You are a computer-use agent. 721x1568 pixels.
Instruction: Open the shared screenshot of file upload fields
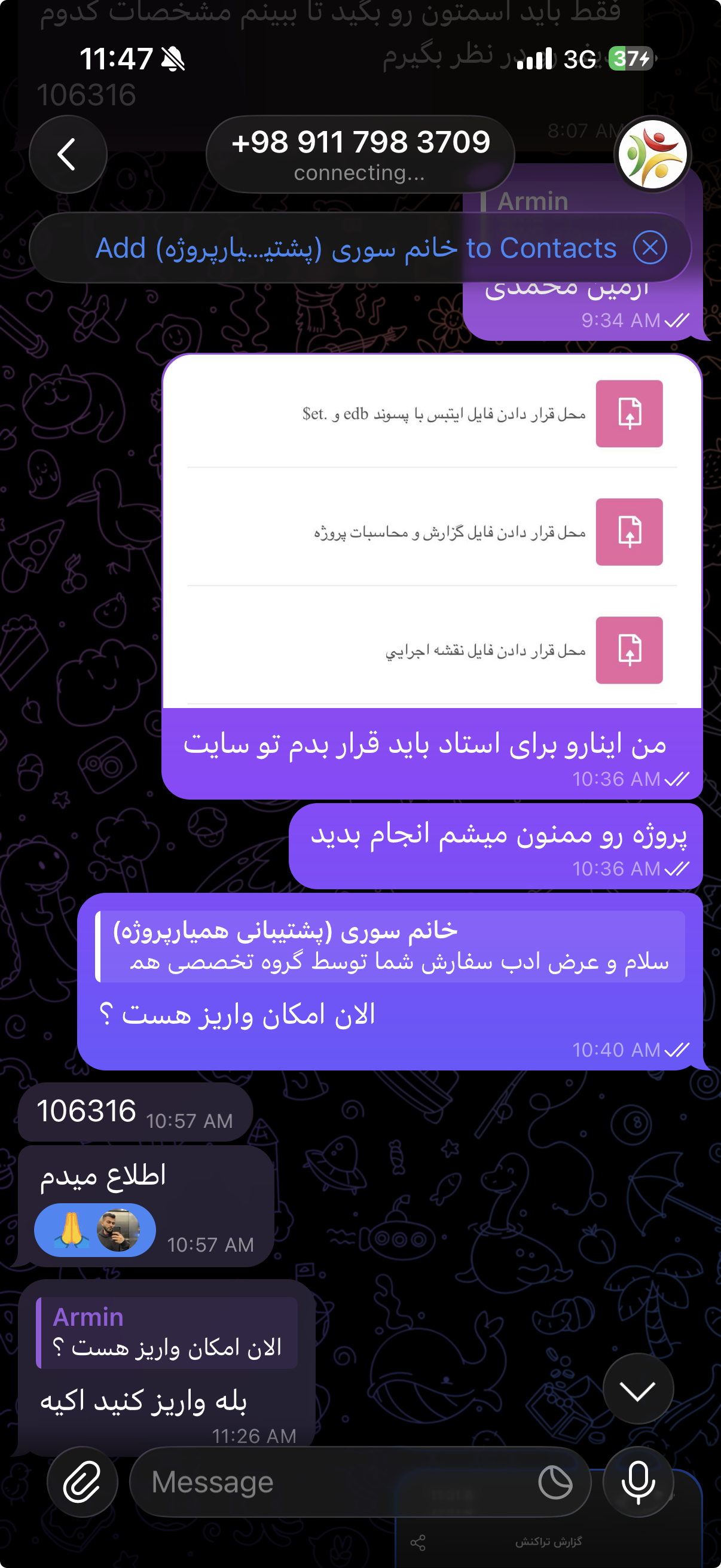click(432, 531)
